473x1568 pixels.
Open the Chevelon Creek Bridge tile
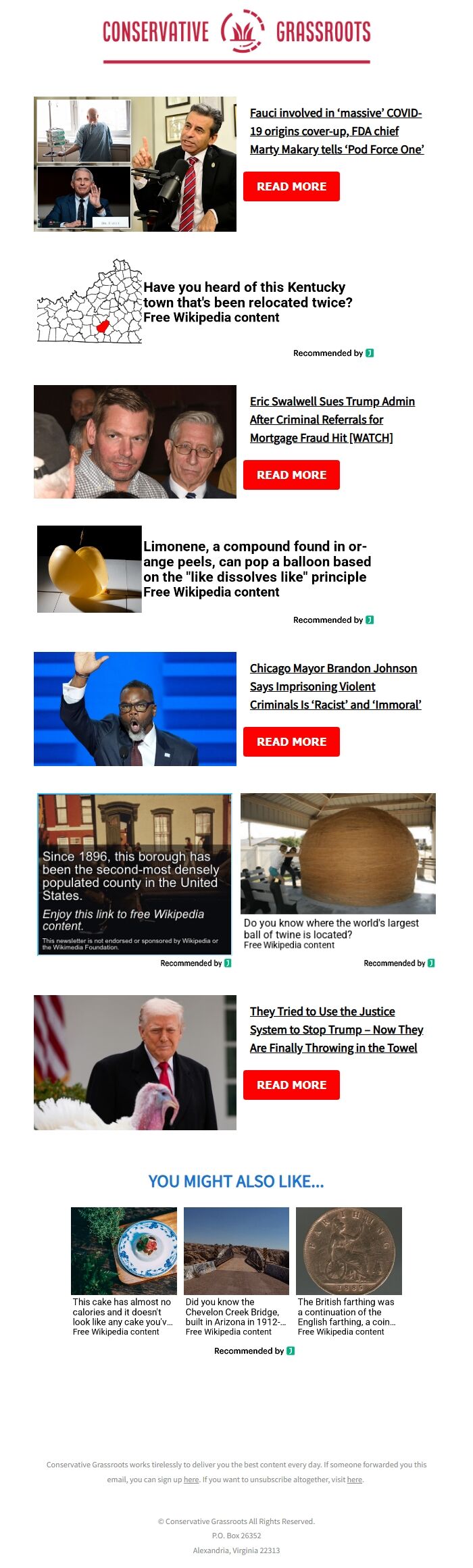pos(236,1271)
